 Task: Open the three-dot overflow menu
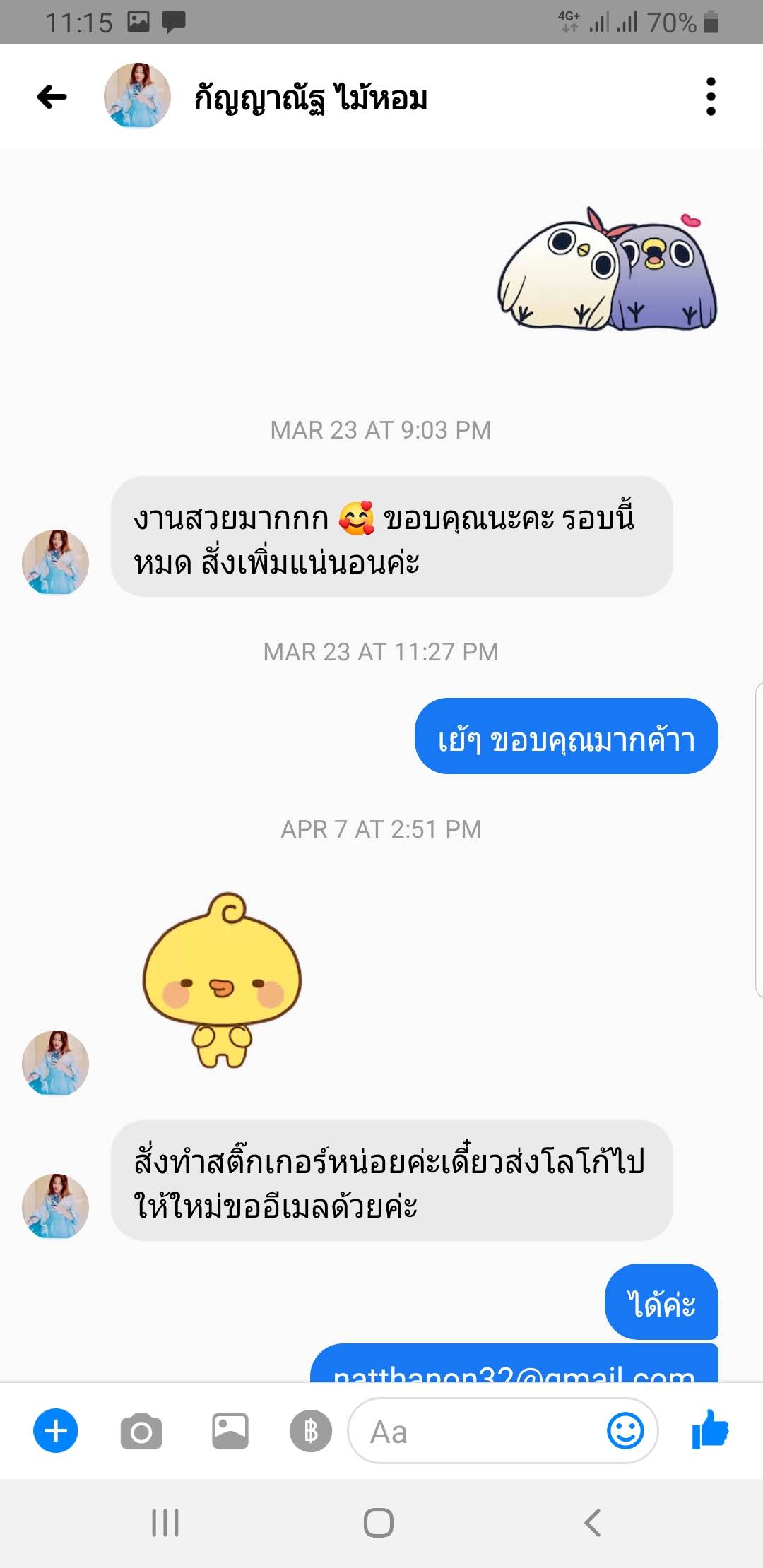[x=711, y=97]
